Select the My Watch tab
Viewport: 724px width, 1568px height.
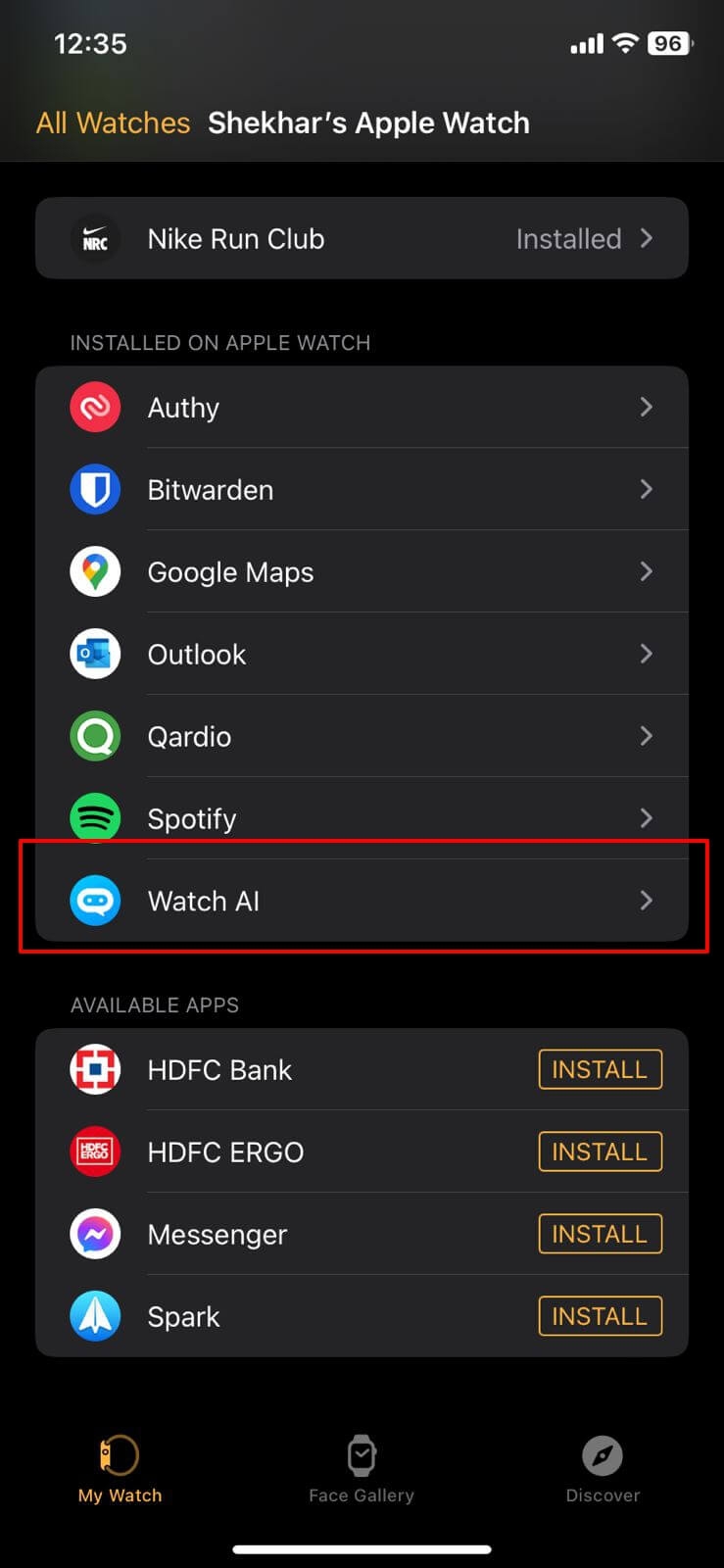pyautogui.click(x=120, y=1469)
